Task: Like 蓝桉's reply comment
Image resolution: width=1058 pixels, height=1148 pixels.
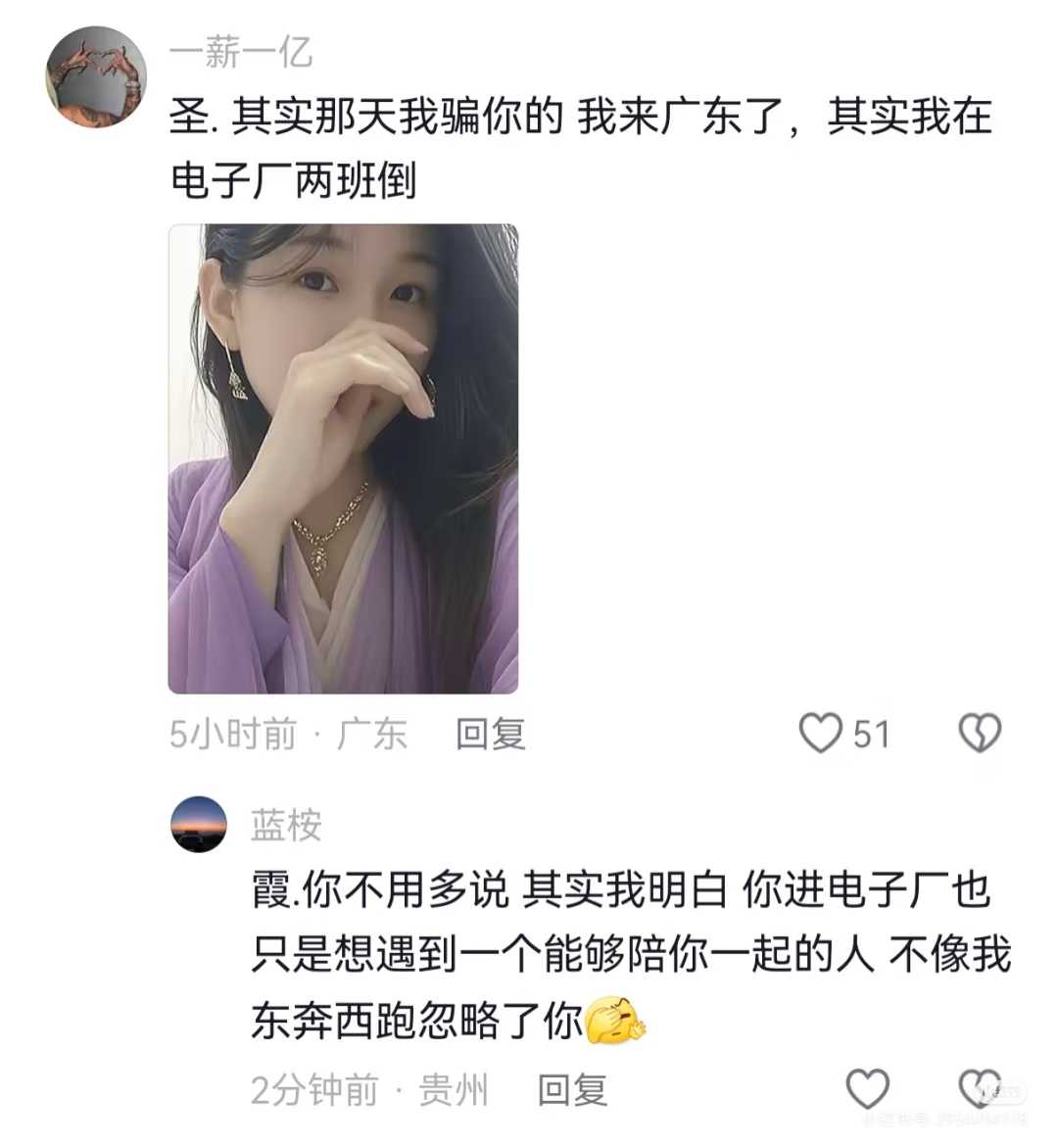Action: [x=867, y=1088]
